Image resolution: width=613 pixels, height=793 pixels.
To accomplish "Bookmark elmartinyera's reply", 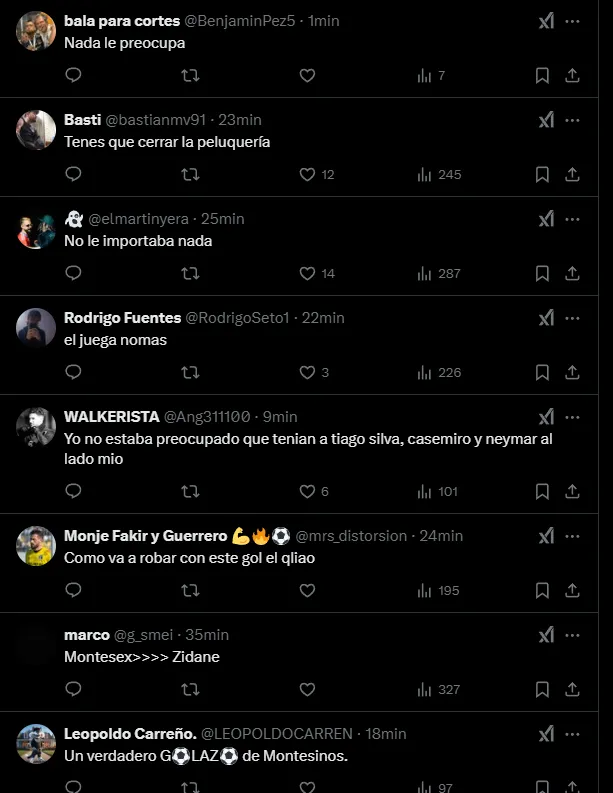I will 542,273.
